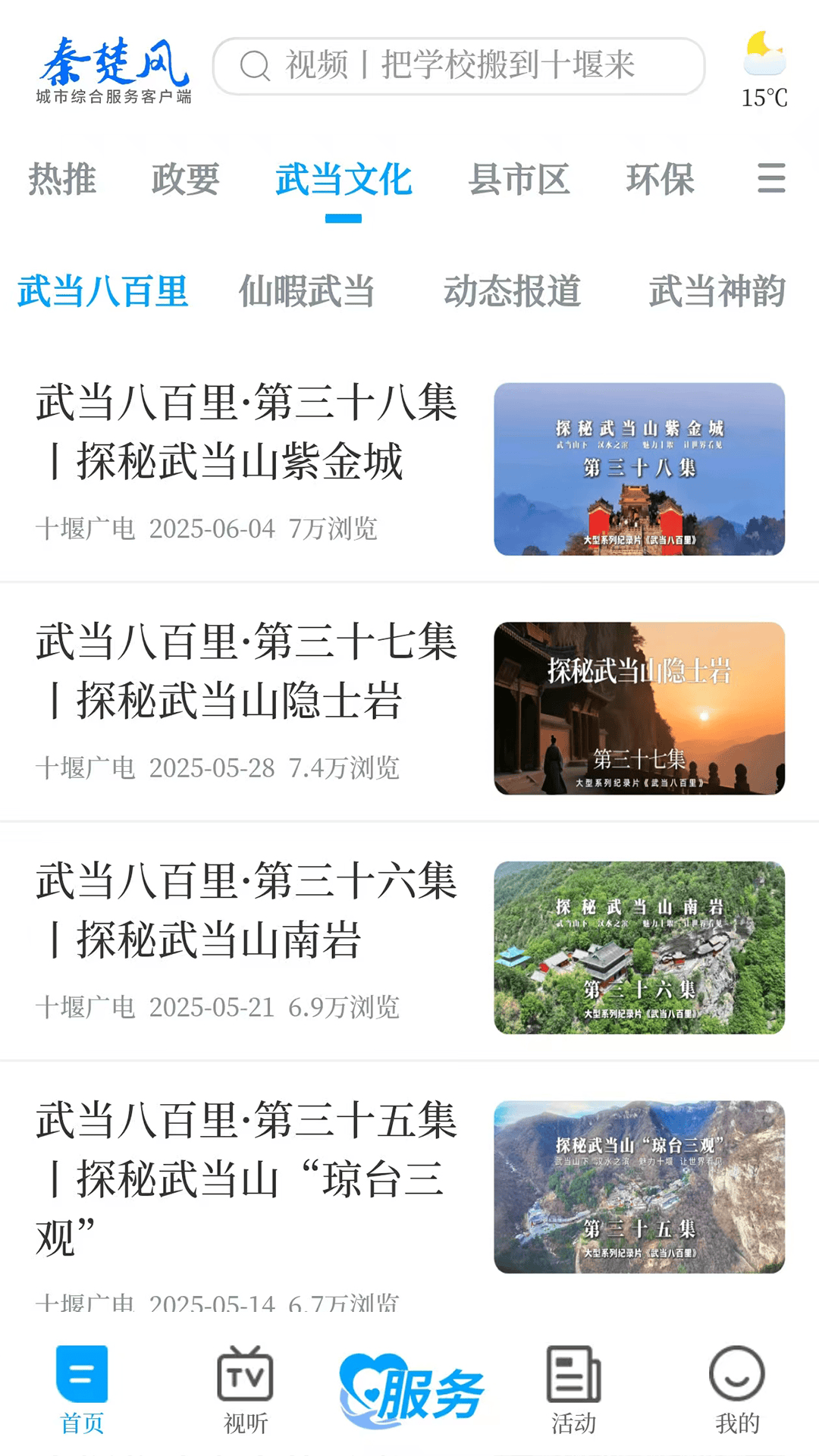This screenshot has width=819, height=1456.
Task: Select the 视听 TV icon
Action: [244, 1385]
